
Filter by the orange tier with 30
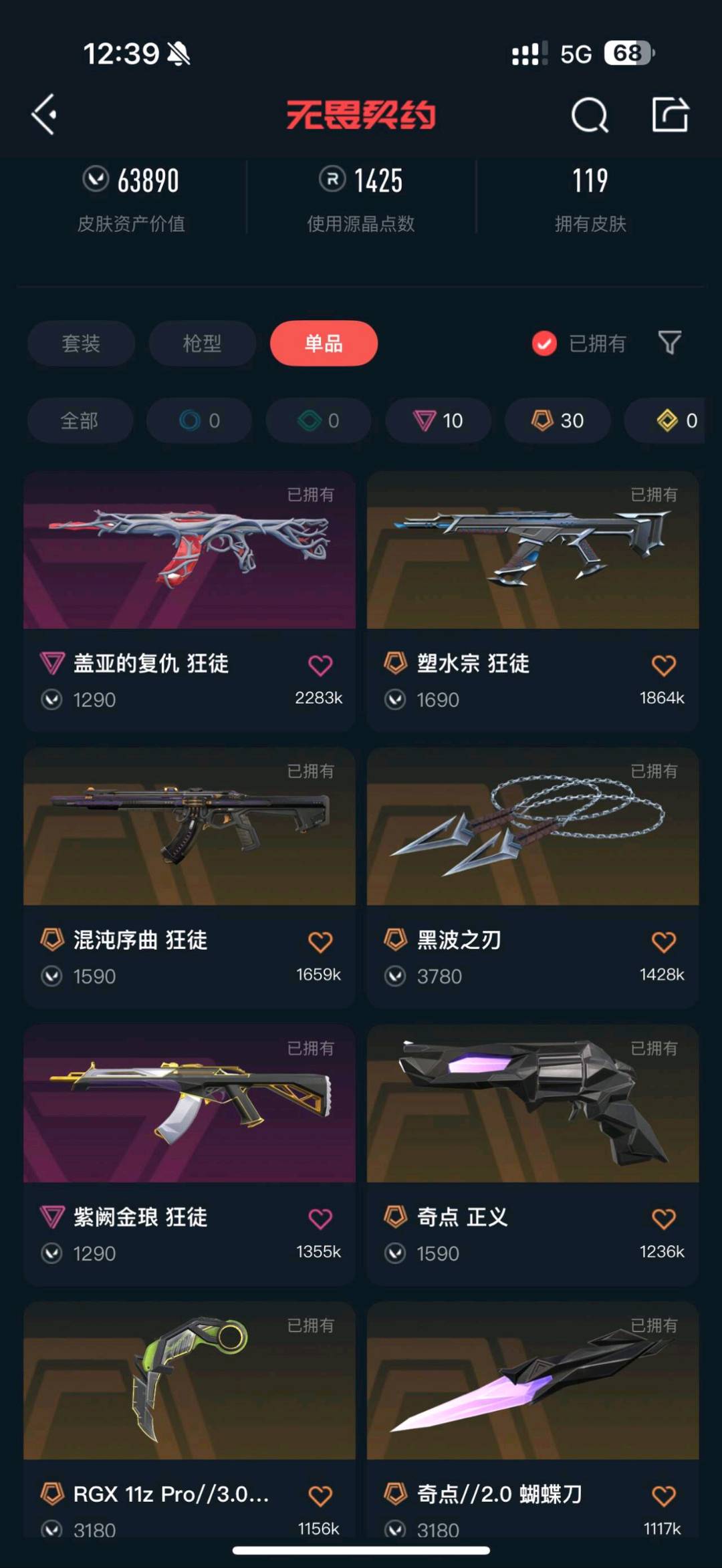(558, 420)
